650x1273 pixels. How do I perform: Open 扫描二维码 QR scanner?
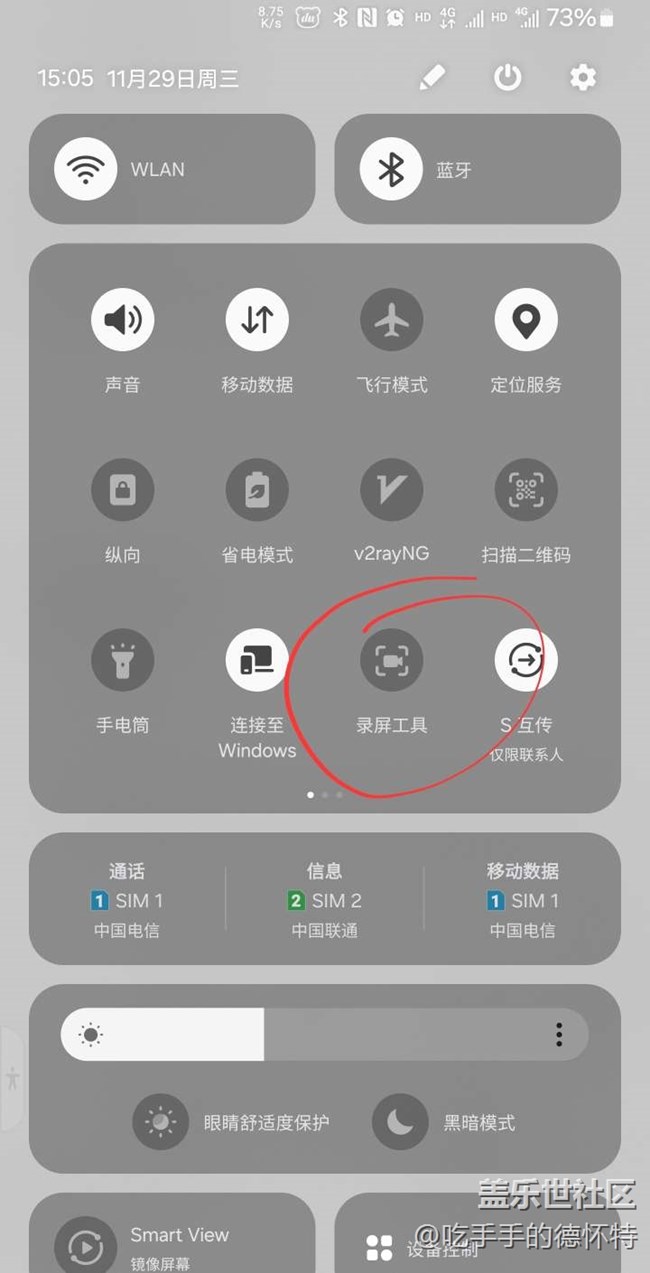(x=526, y=490)
